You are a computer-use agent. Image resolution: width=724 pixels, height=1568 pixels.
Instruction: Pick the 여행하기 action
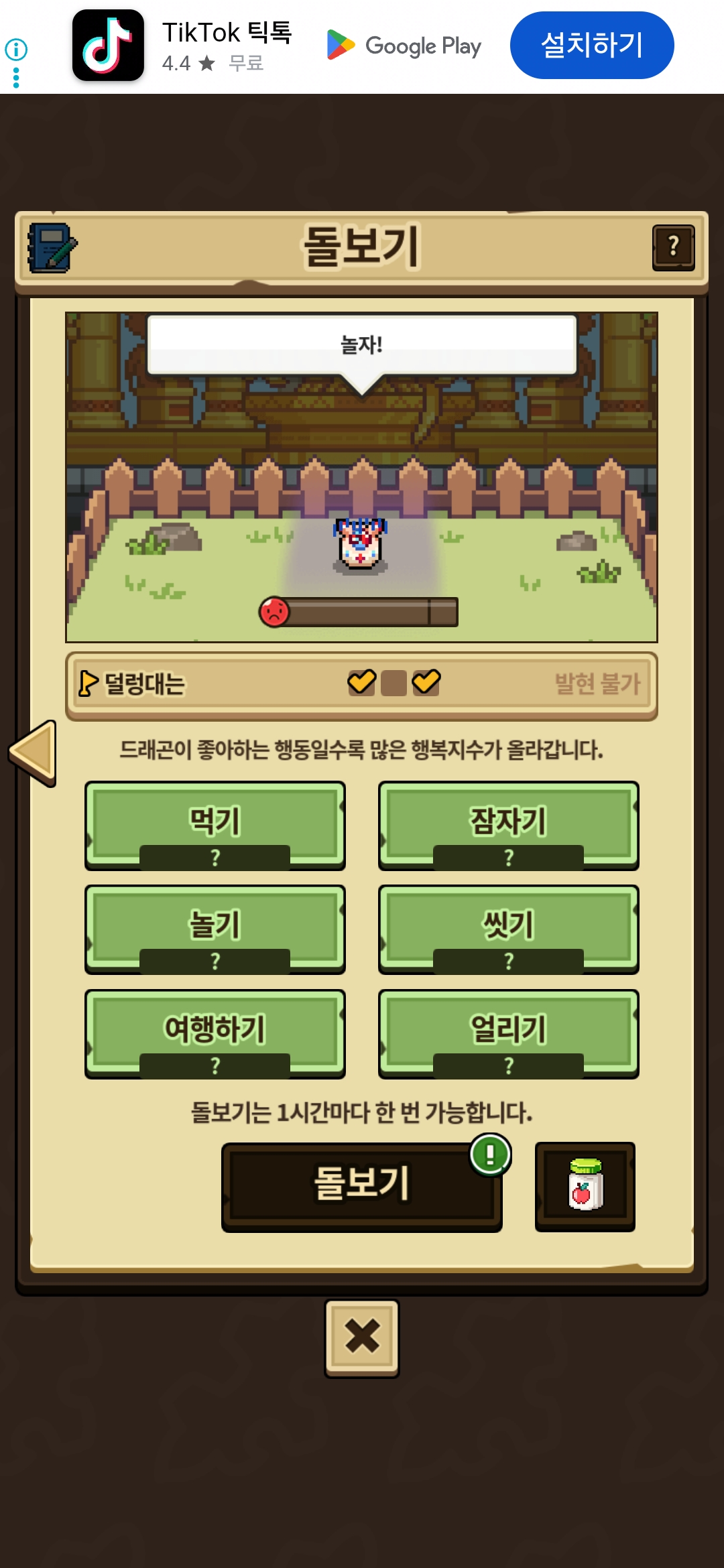[x=215, y=1033]
